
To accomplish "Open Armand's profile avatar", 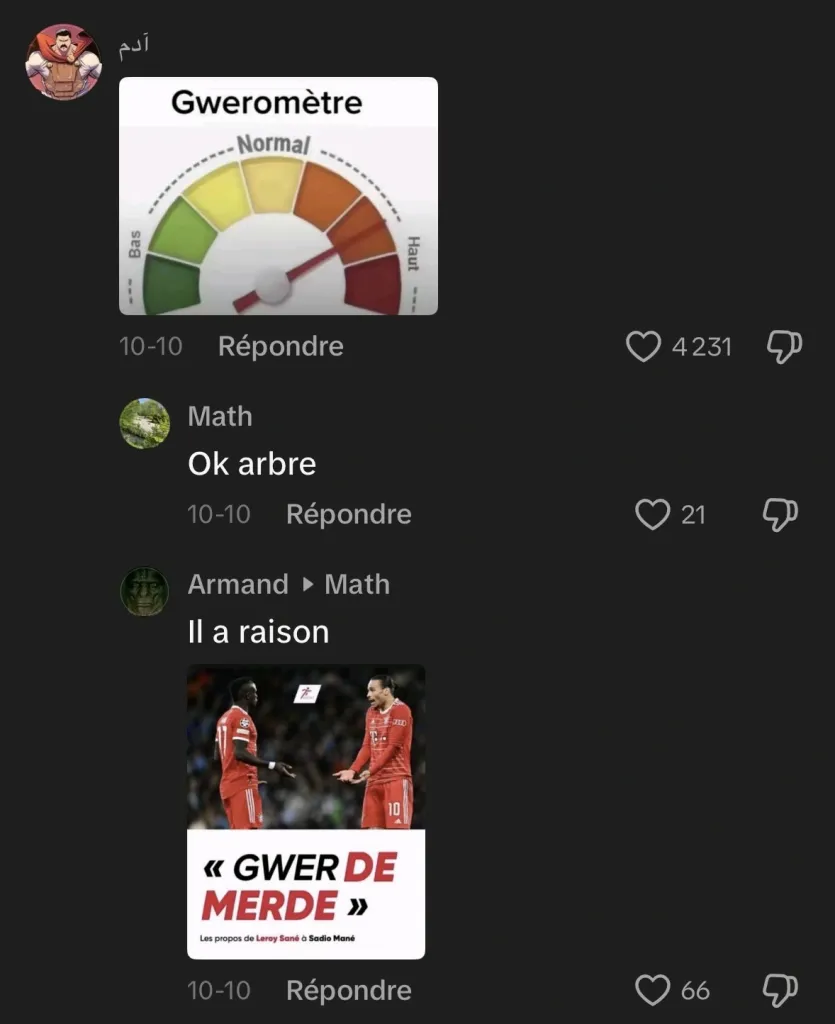I will point(144,591).
